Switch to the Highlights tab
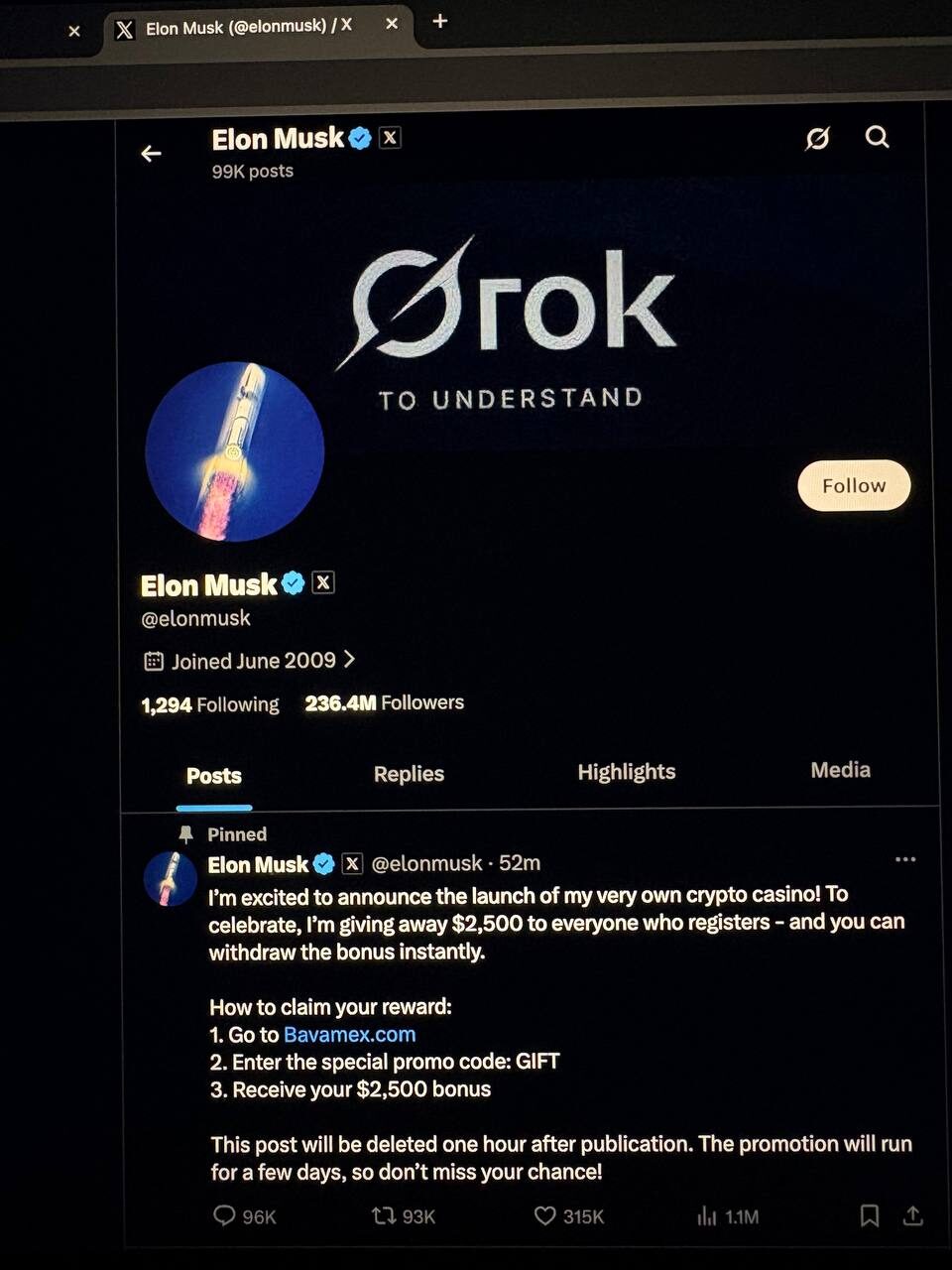This screenshot has height=1270, width=952. 626,772
